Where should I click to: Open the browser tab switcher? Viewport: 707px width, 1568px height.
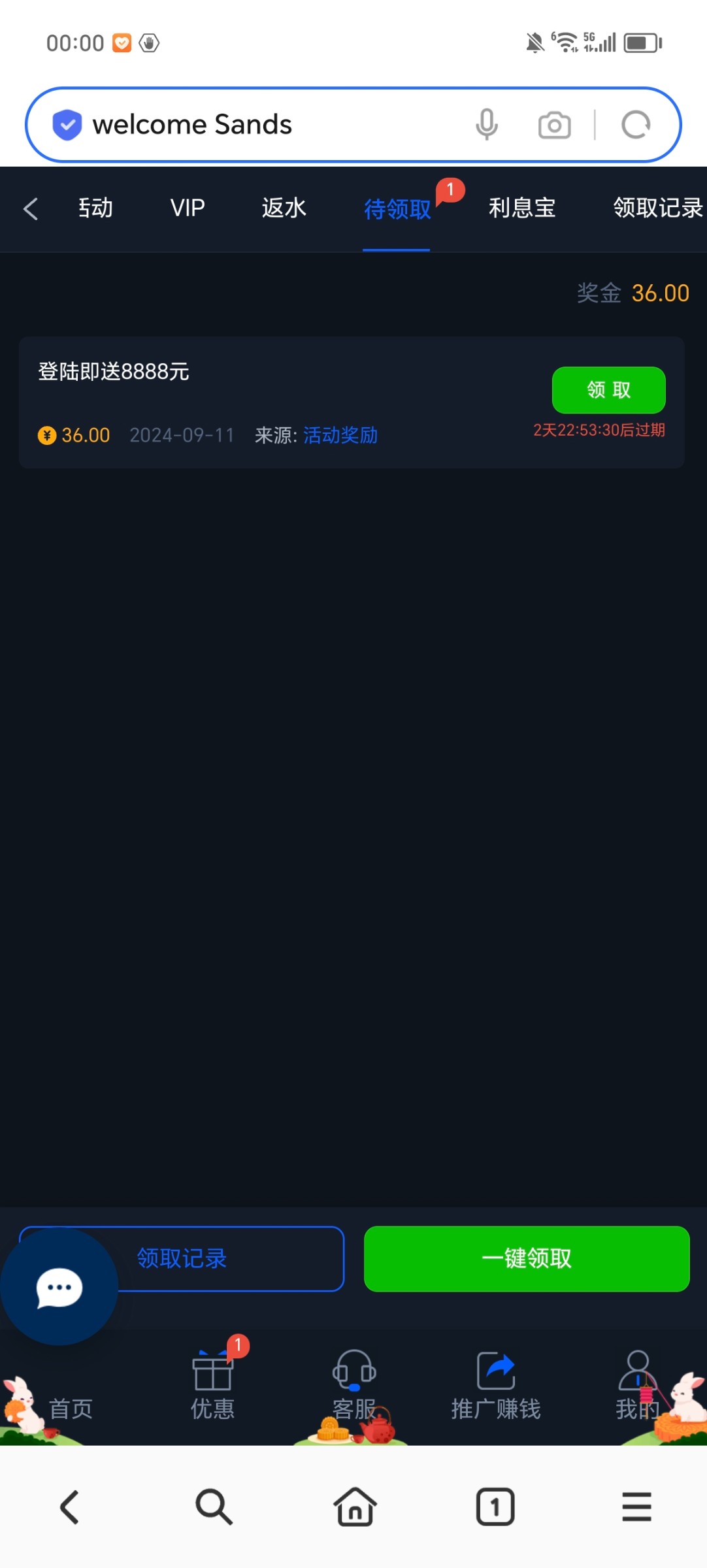click(495, 1507)
